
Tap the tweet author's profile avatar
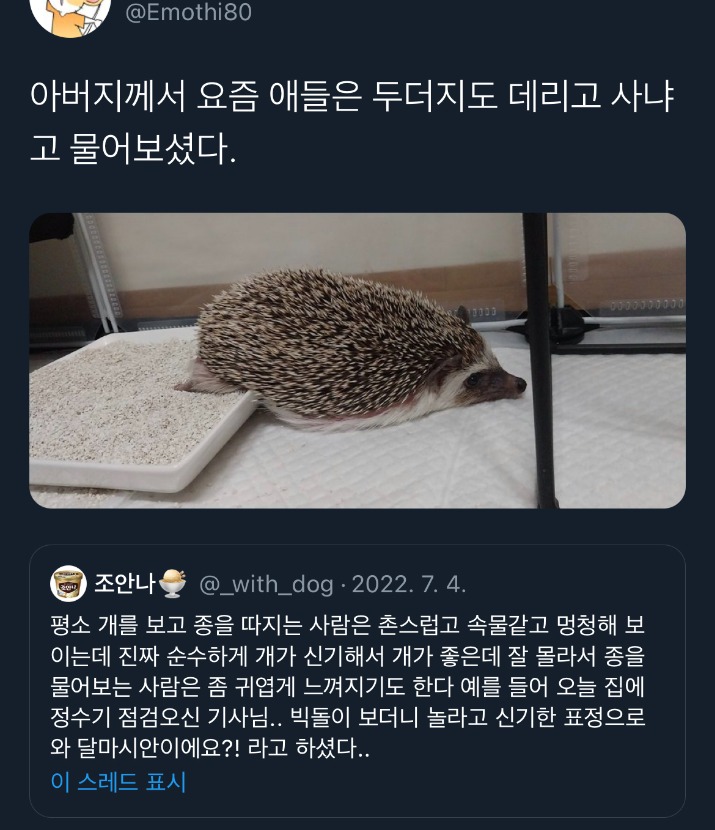[70, 14]
